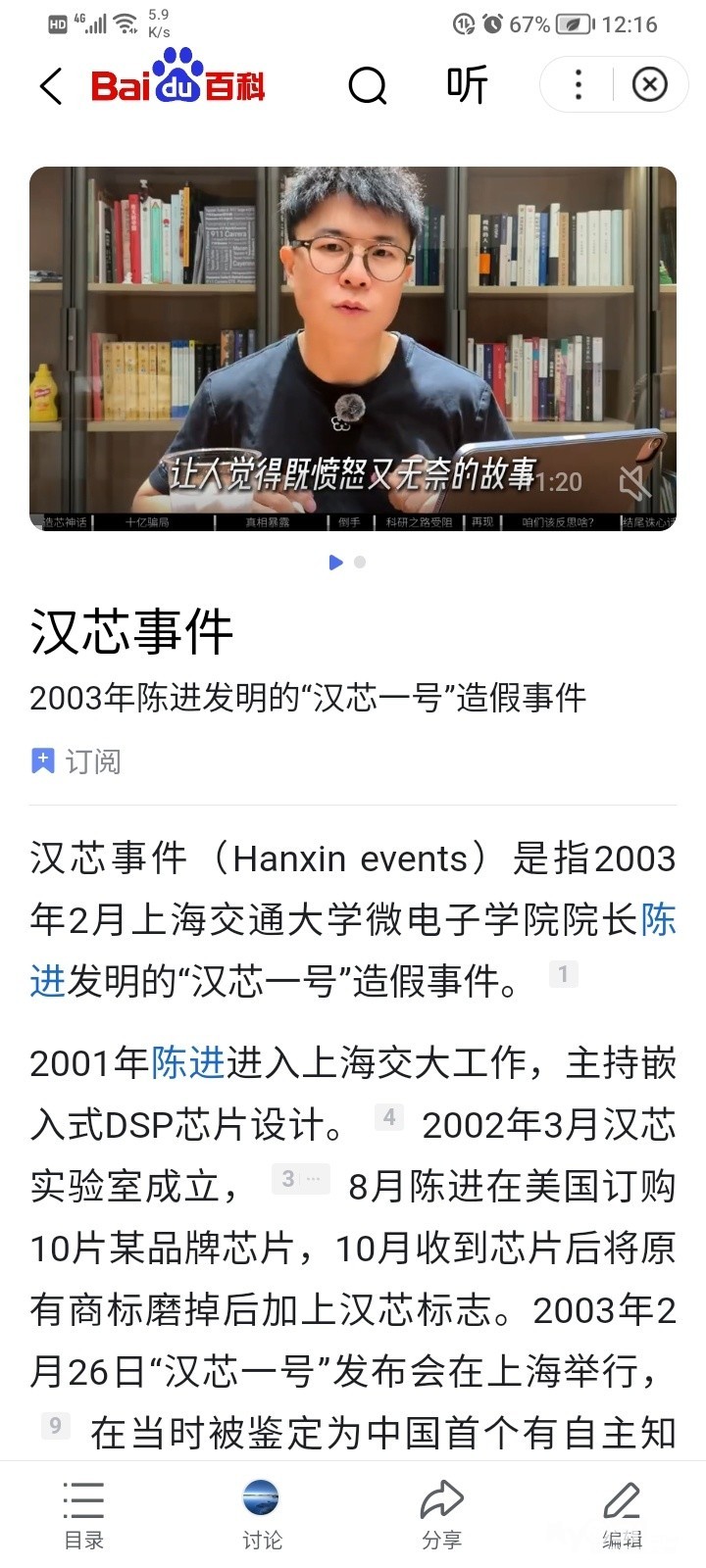The image size is (706, 1568).
Task: Subscribe to this entry via 订阅
Action: [x=76, y=761]
